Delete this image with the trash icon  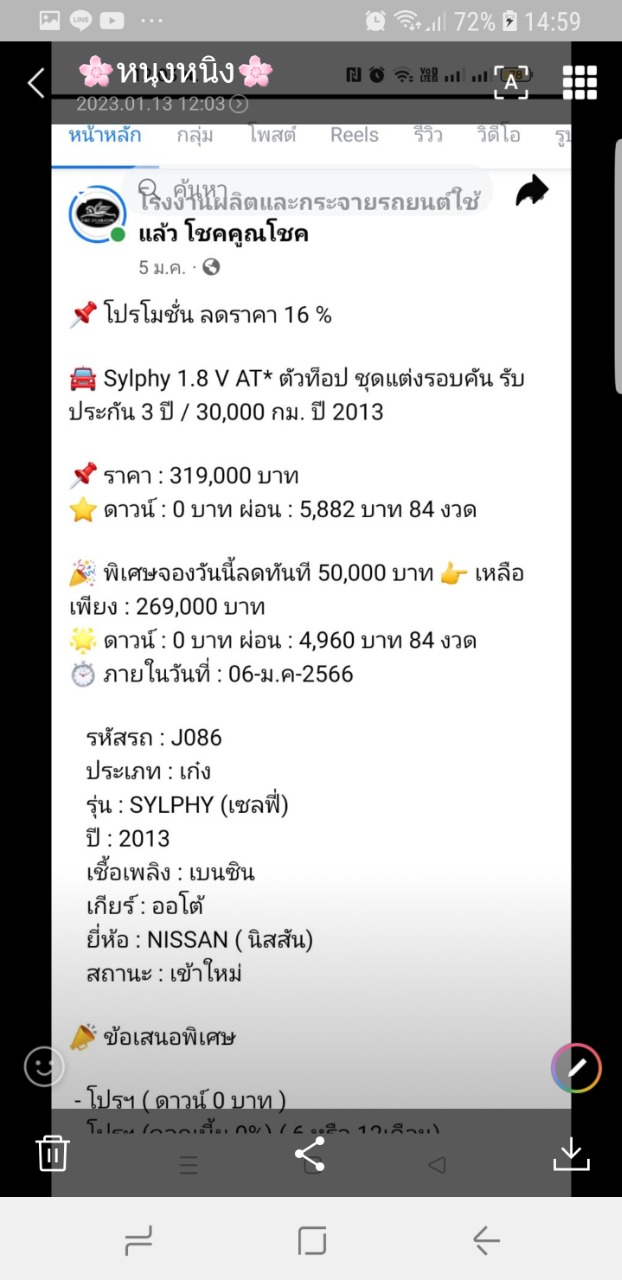tap(52, 1154)
